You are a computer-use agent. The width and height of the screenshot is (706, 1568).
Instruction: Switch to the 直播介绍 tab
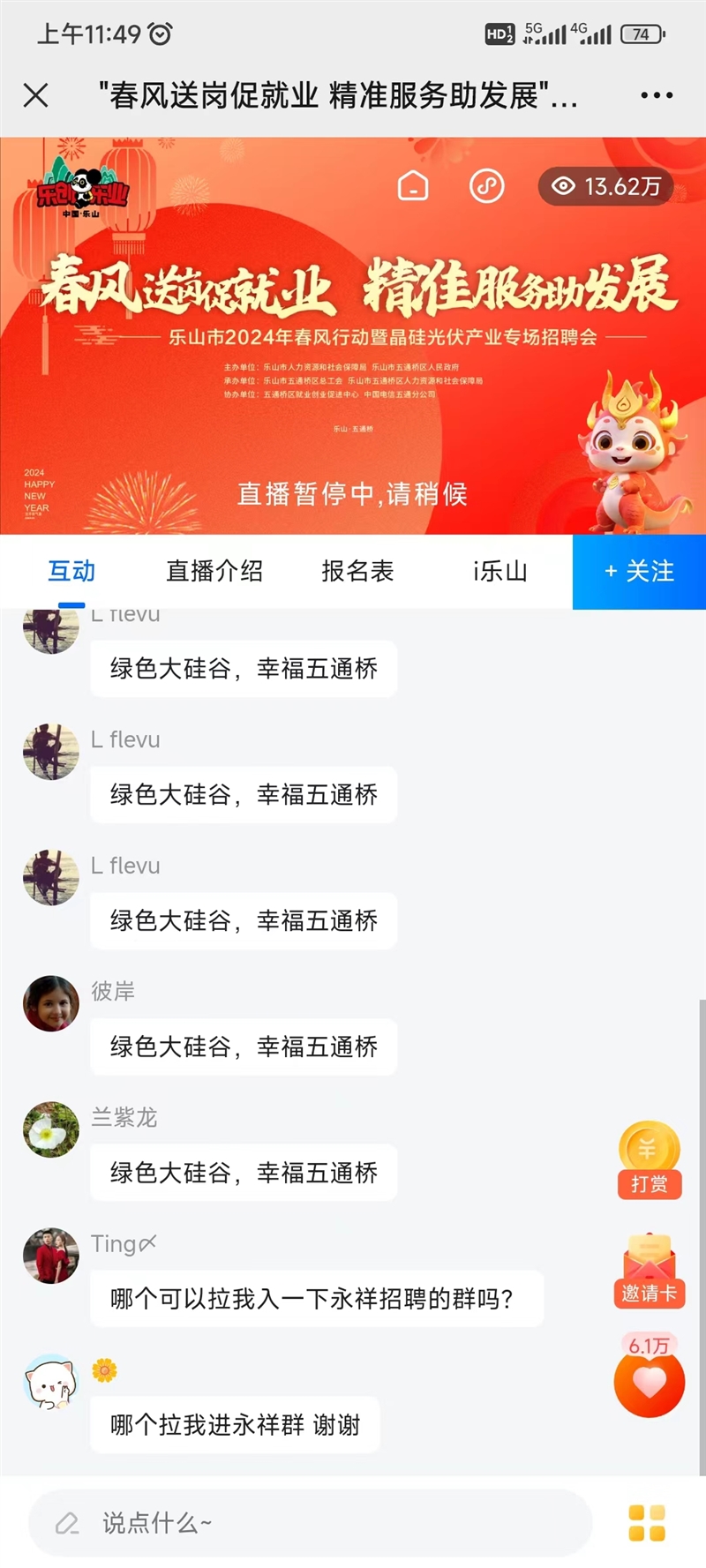point(214,571)
